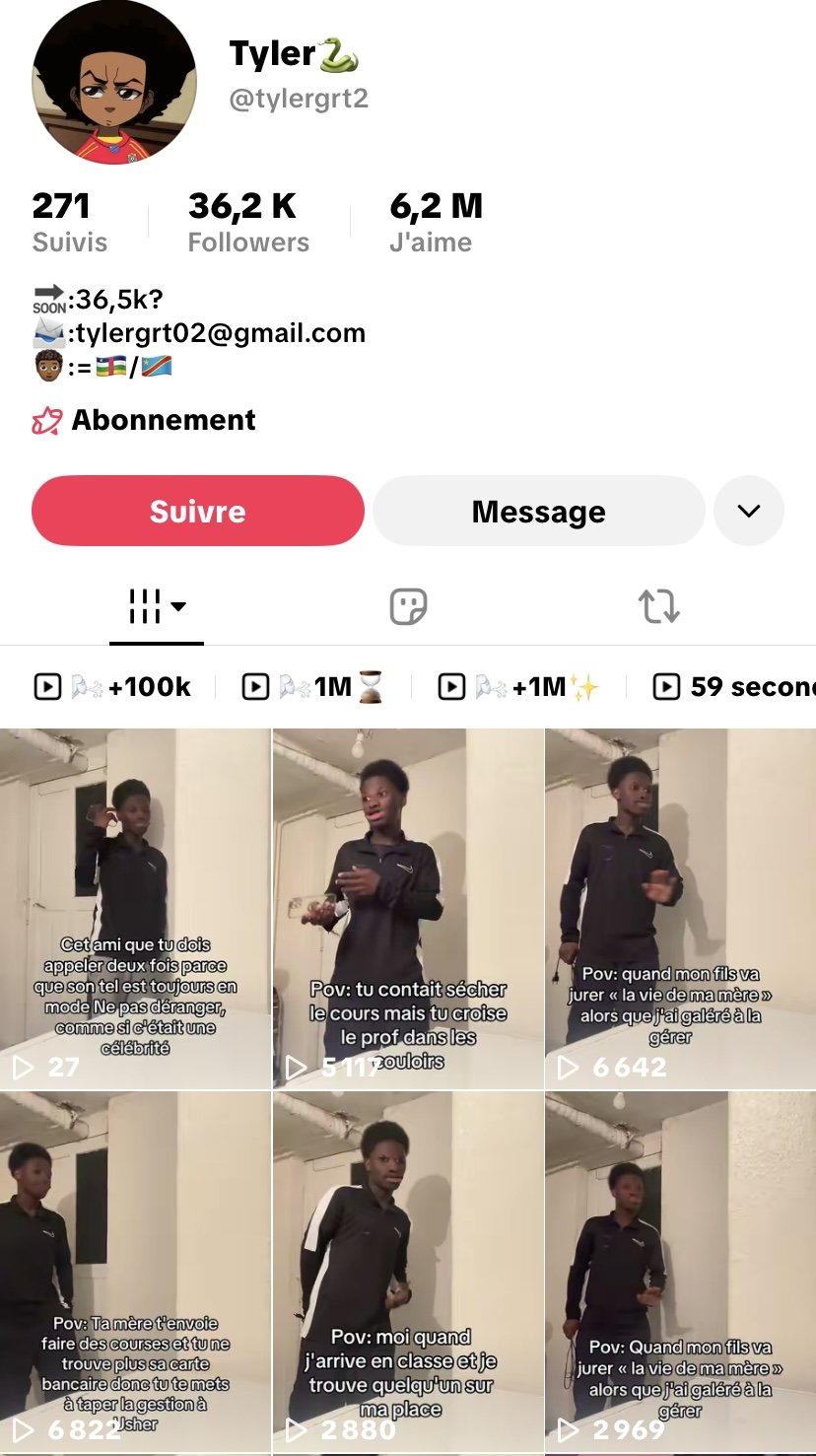Switch to the stickers tab
816x1456 pixels.
(x=408, y=607)
